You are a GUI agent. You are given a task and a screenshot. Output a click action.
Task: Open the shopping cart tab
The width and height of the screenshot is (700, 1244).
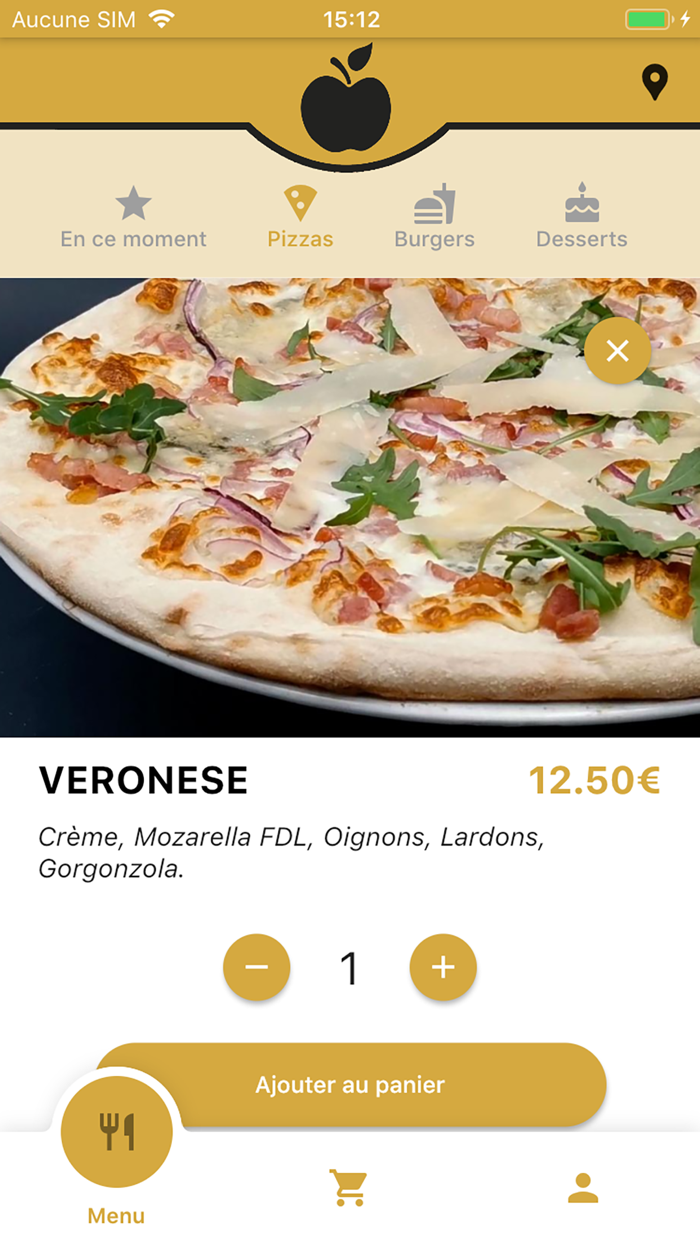pyautogui.click(x=349, y=1188)
